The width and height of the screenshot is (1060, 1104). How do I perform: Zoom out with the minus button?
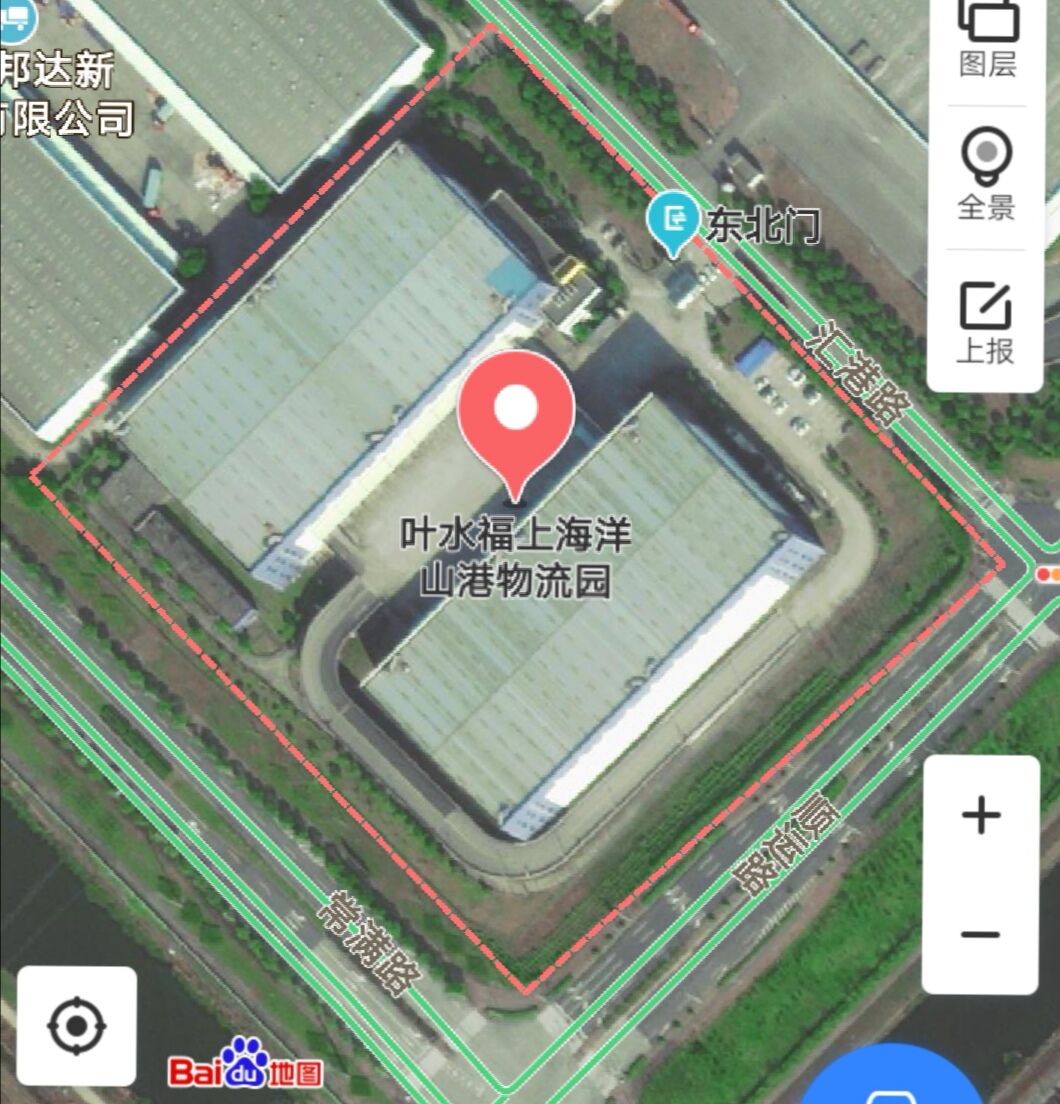click(981, 935)
